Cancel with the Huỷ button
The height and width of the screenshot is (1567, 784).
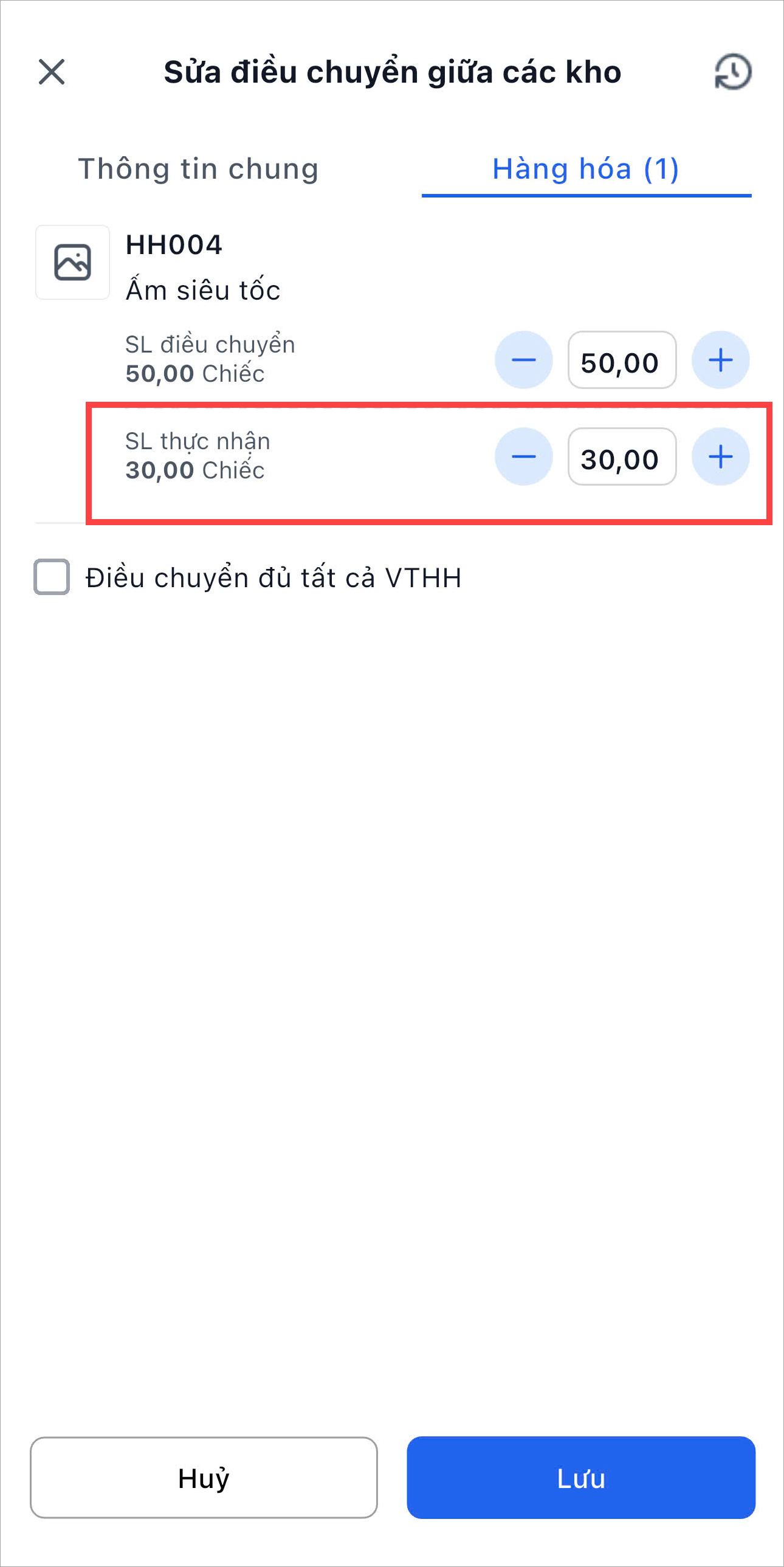coord(204,1478)
